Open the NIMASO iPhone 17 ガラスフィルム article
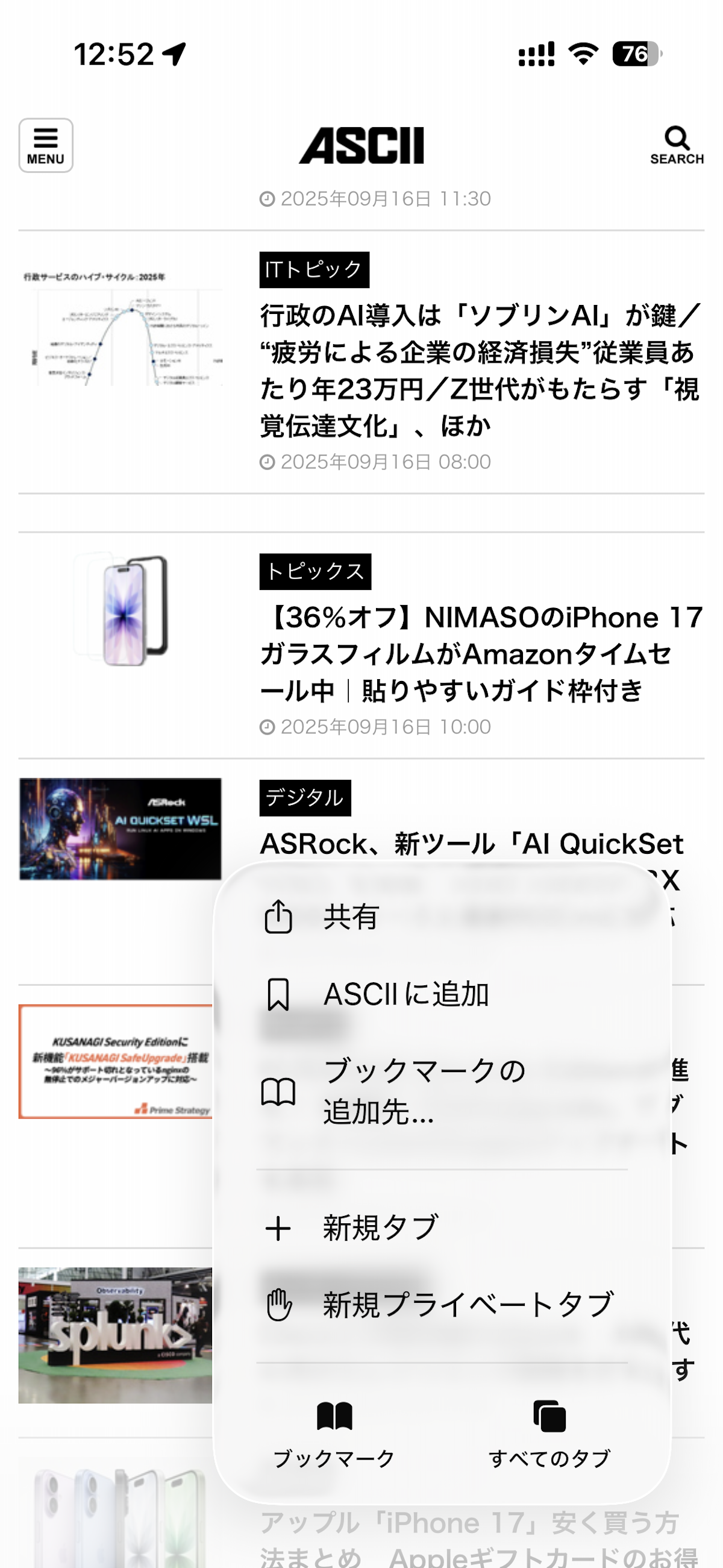 click(x=480, y=654)
